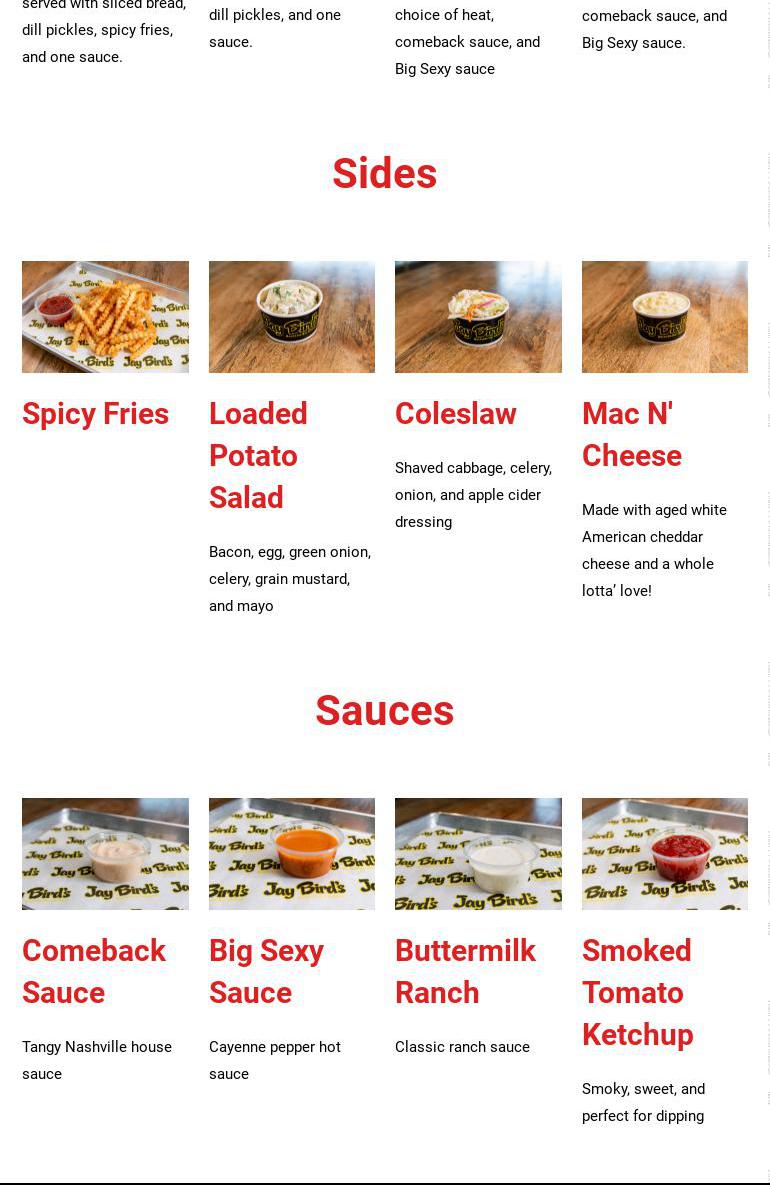View the Loaded Potato Salad item
770x1185 pixels.
258,455
